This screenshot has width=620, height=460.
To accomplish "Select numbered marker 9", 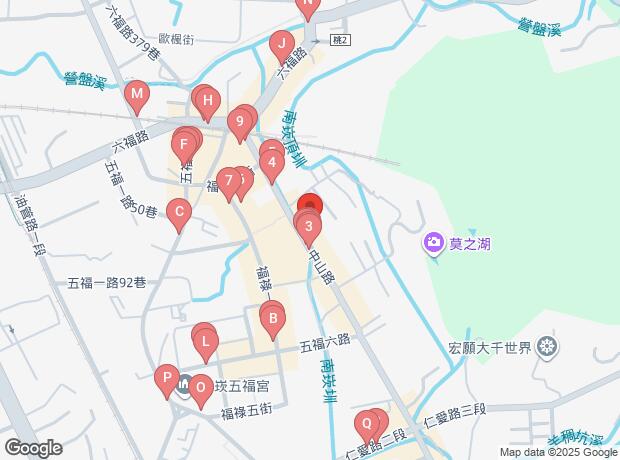I will point(238,125).
